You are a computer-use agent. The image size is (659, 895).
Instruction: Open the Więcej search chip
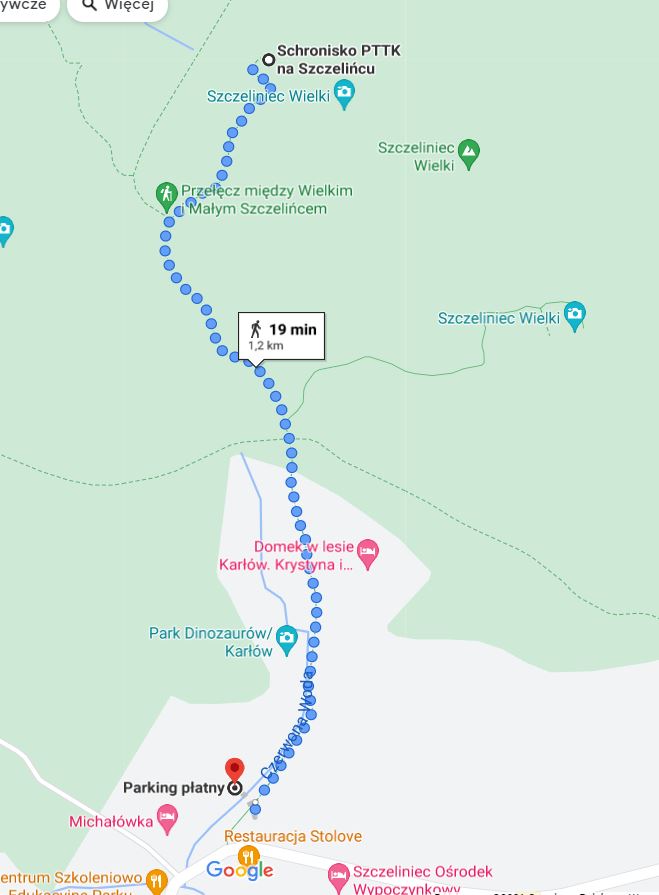tap(116, 6)
